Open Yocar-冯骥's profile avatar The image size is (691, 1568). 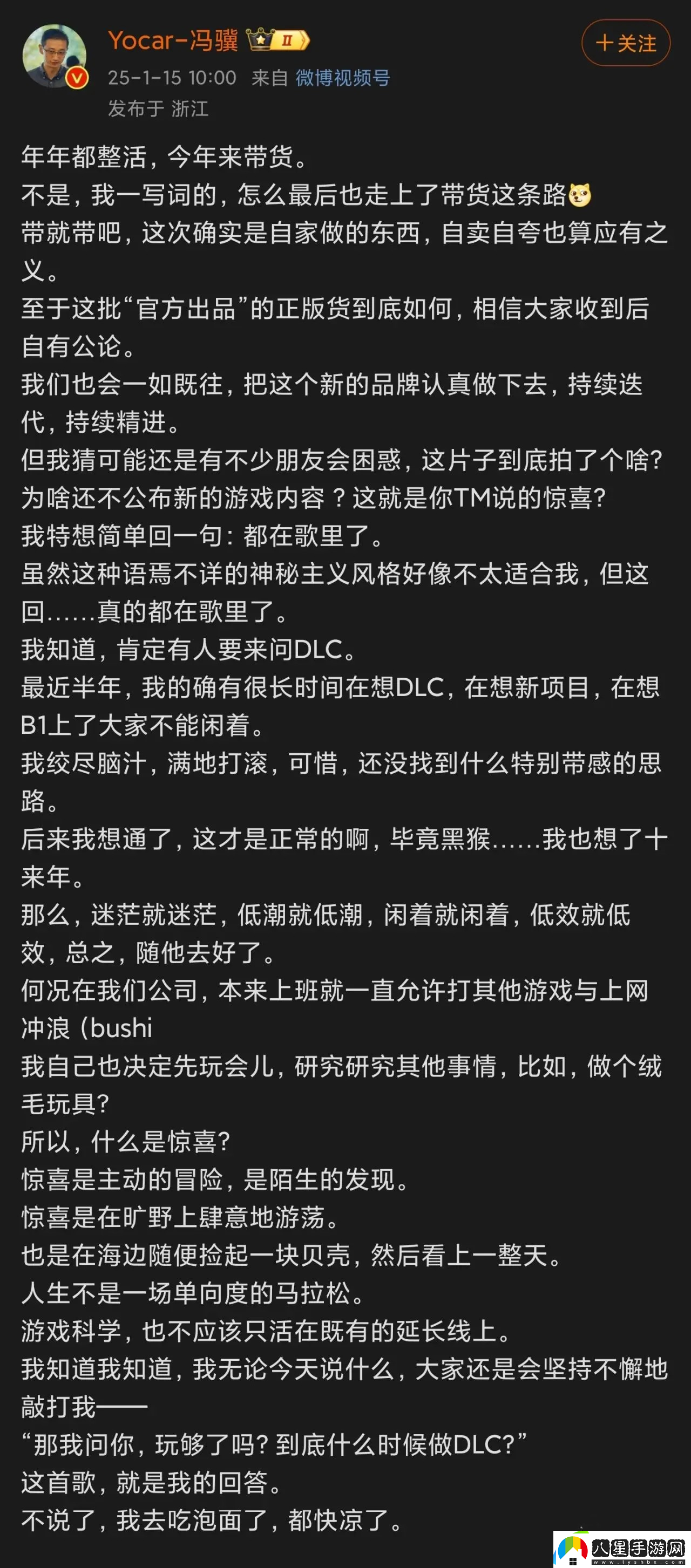pyautogui.click(x=54, y=56)
